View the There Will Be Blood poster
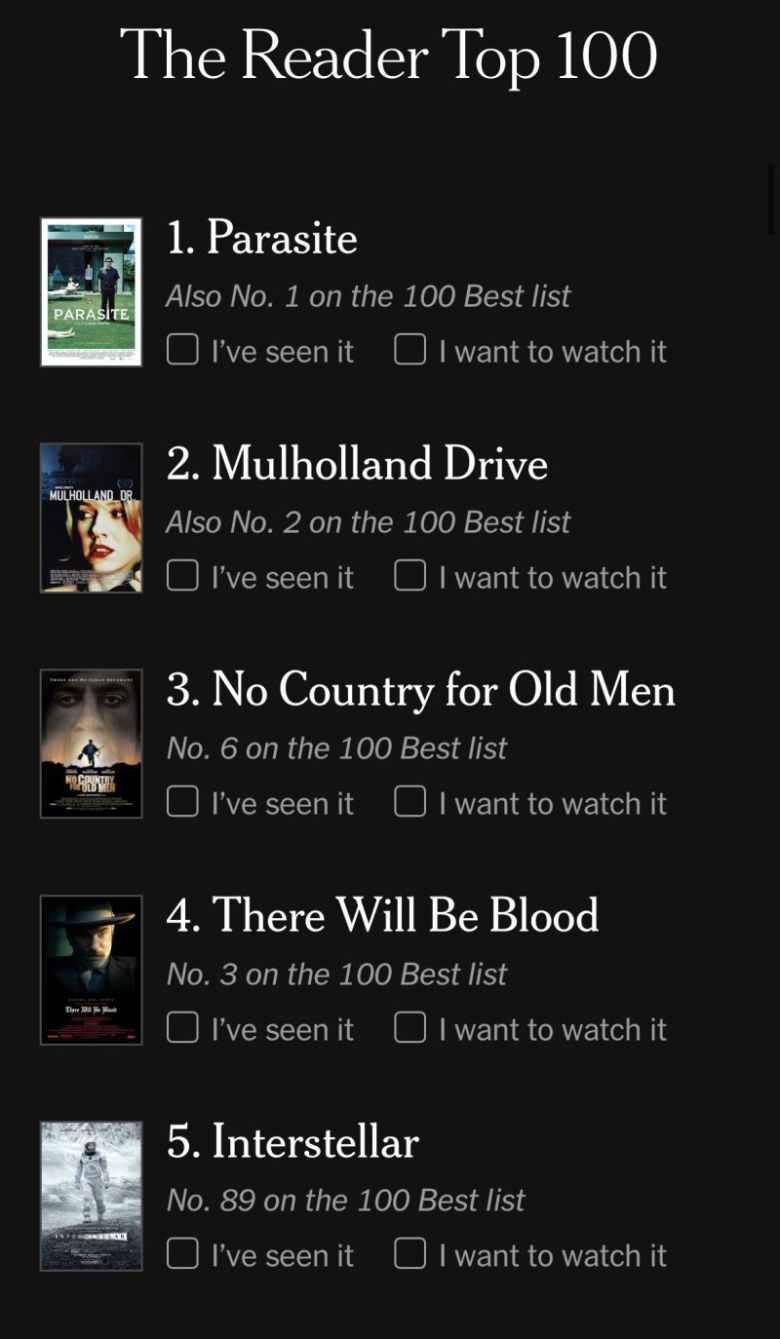The height and width of the screenshot is (1339, 780). pyautogui.click(x=91, y=970)
